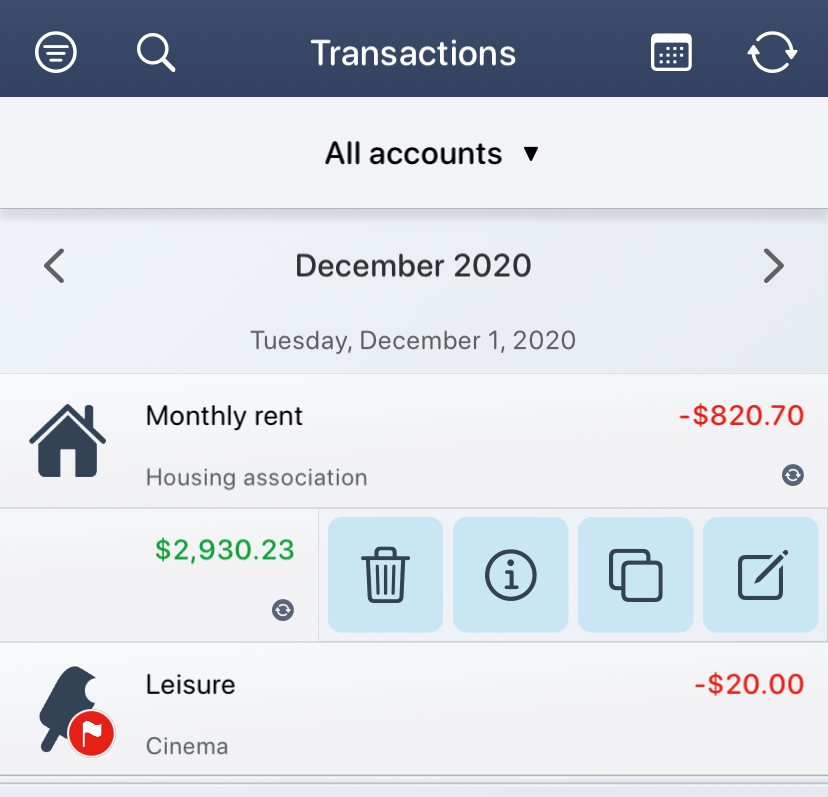The width and height of the screenshot is (828, 797).
Task: Go to the next month
Action: [773, 266]
